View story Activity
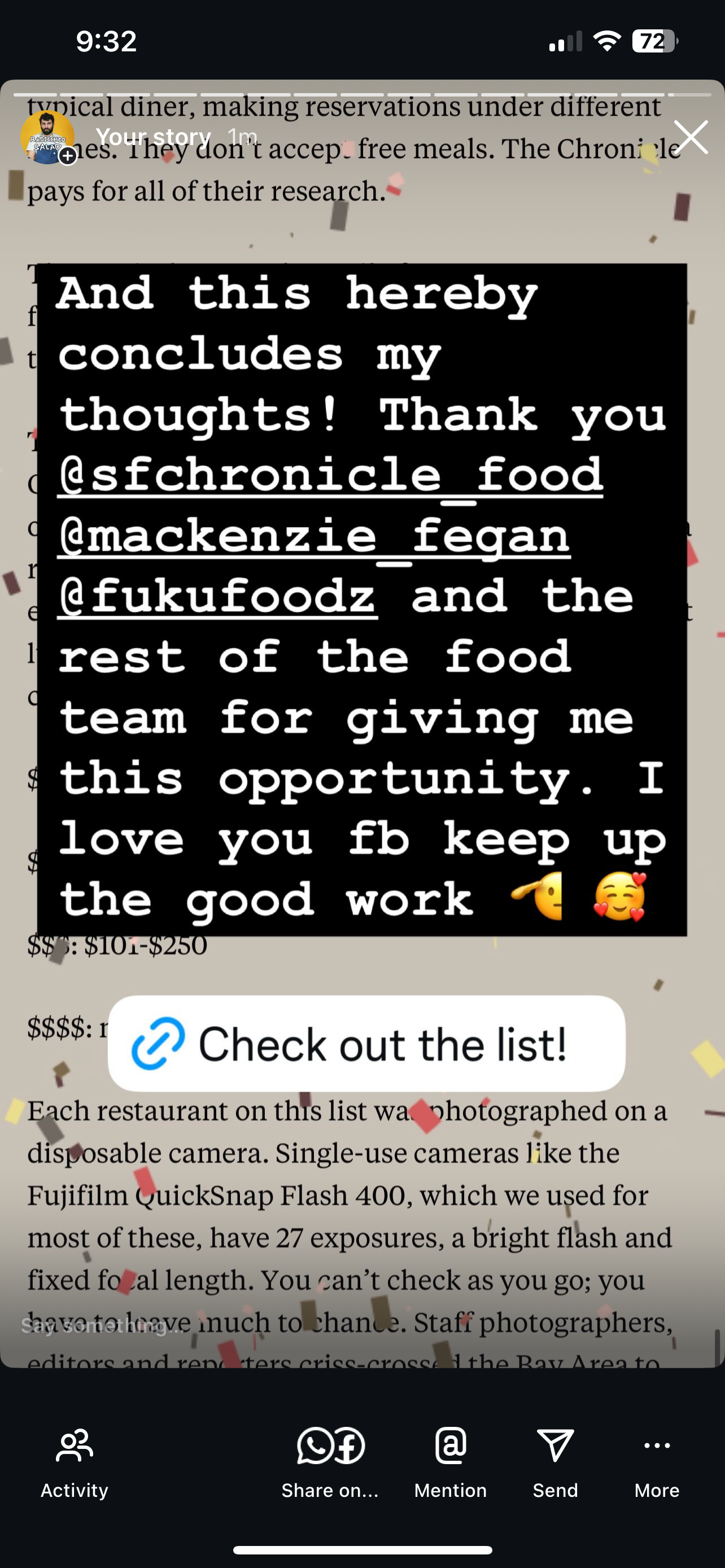Viewport: 725px width, 1568px height. coord(75,1462)
